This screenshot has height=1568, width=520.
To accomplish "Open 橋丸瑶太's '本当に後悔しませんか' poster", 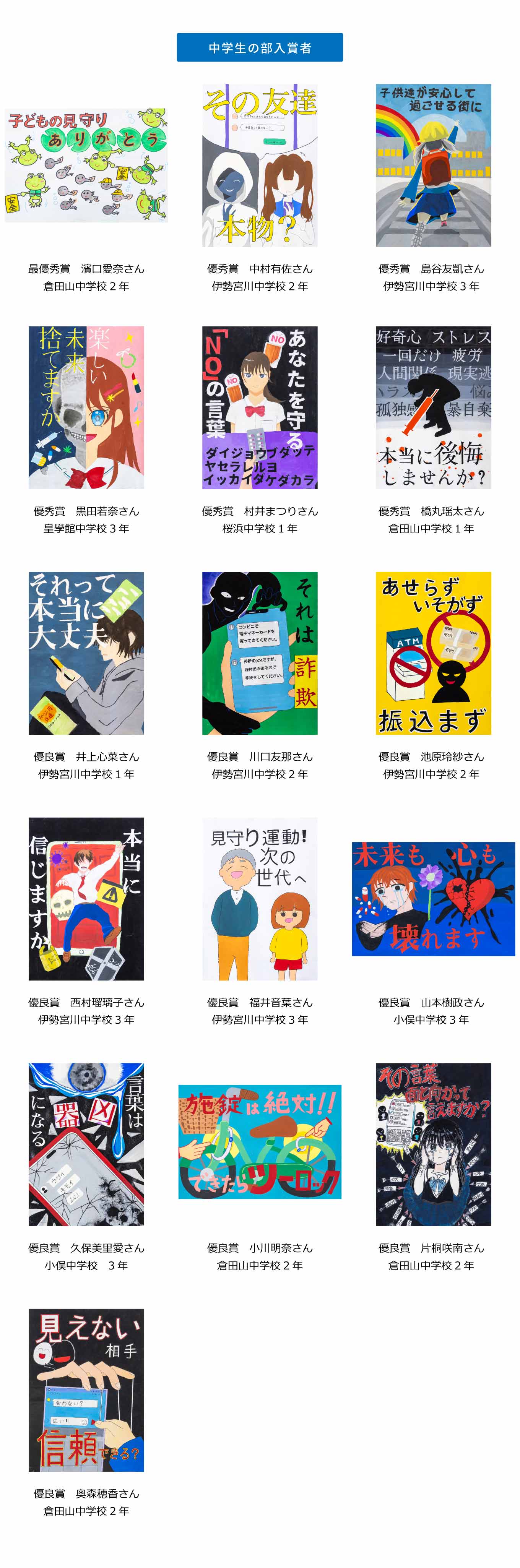I will tap(433, 407).
